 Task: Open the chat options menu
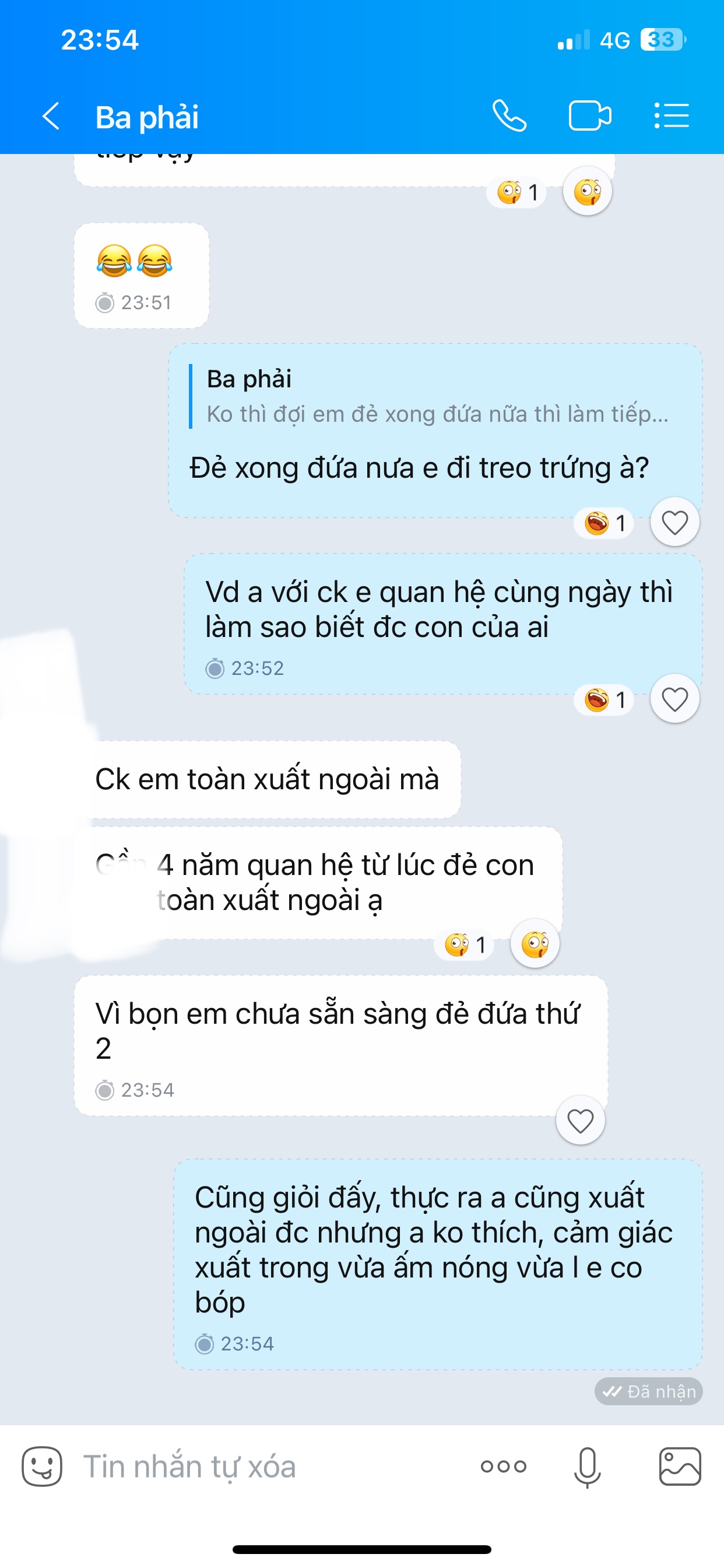coord(671,116)
